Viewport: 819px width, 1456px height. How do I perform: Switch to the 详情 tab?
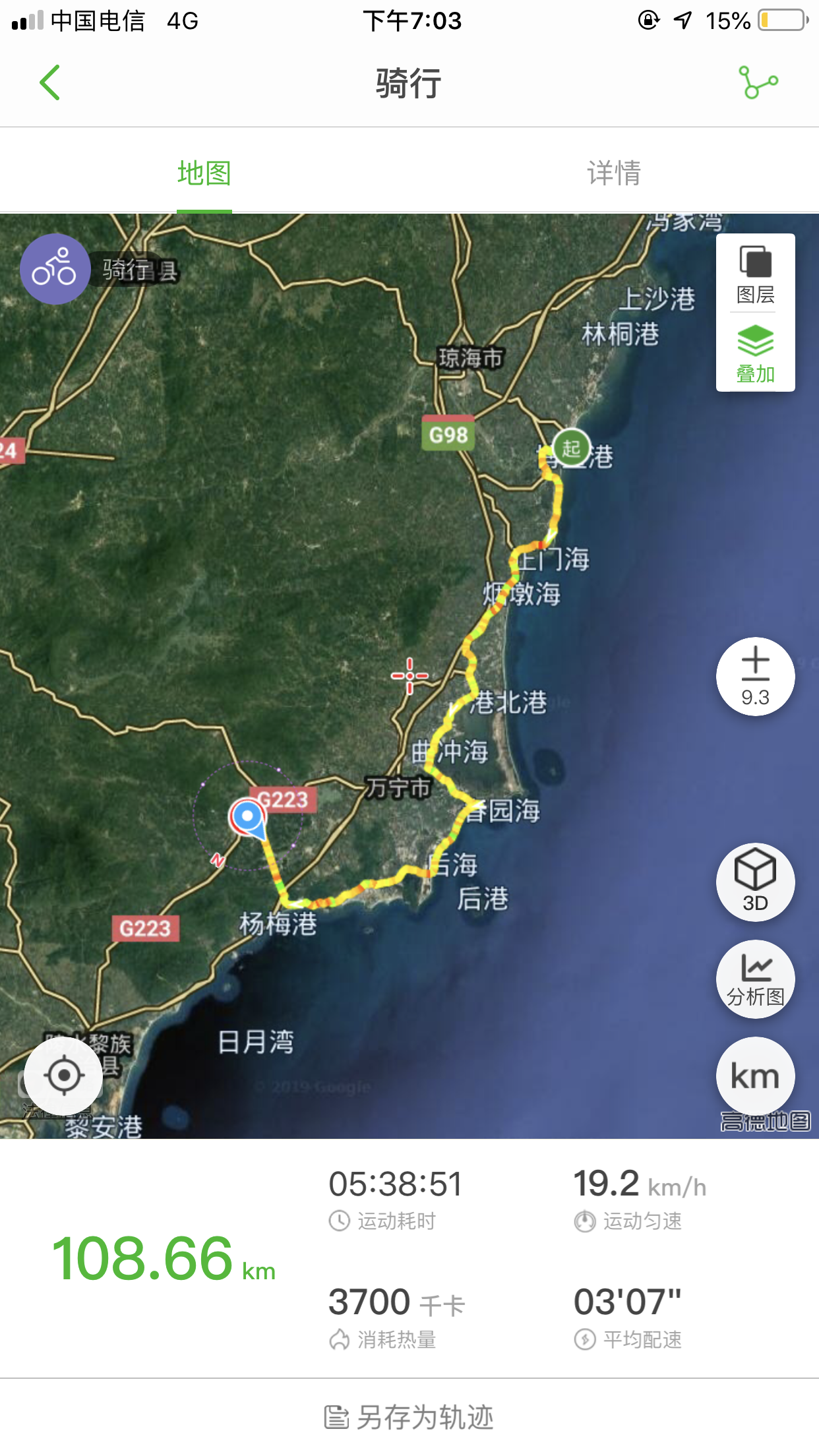coord(614,173)
